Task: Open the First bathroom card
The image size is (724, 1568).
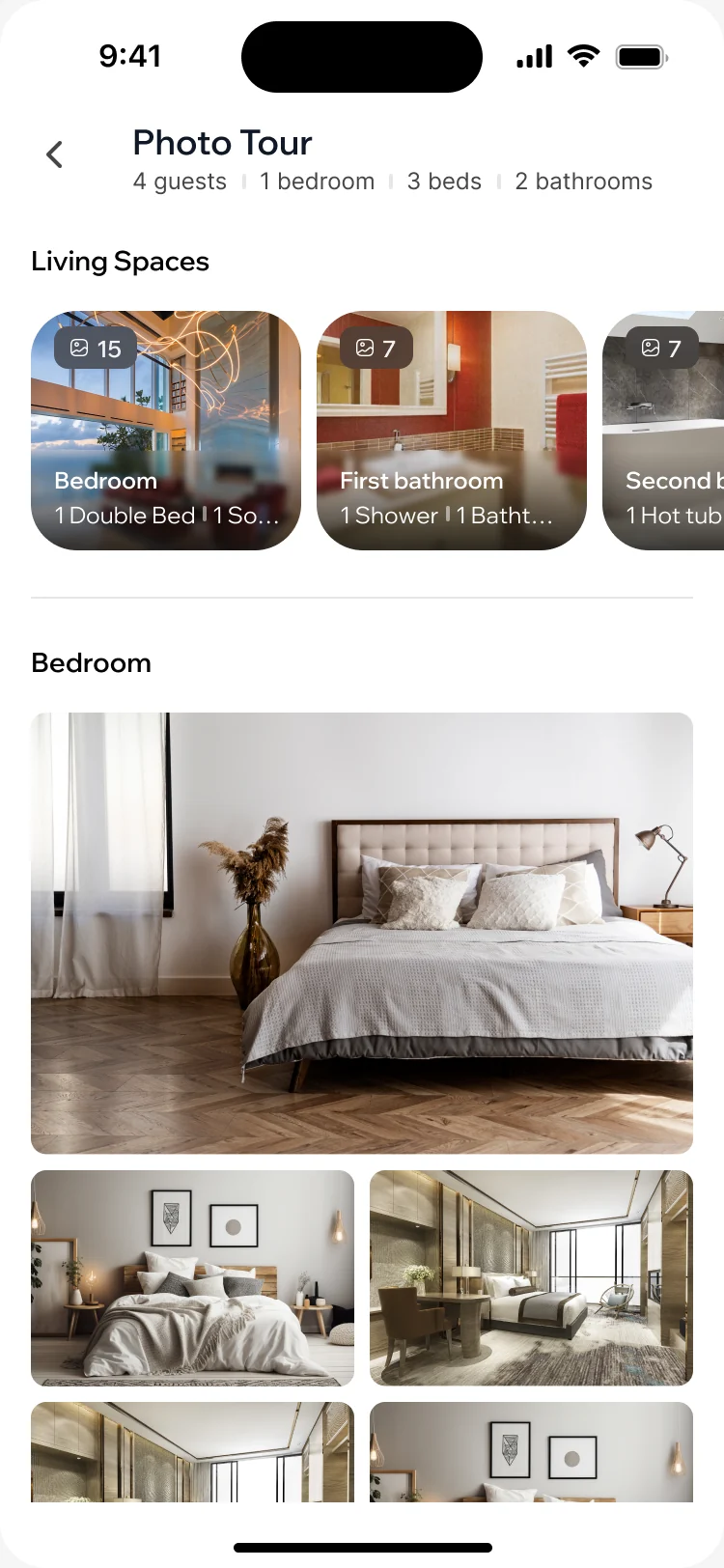Action: pos(452,431)
